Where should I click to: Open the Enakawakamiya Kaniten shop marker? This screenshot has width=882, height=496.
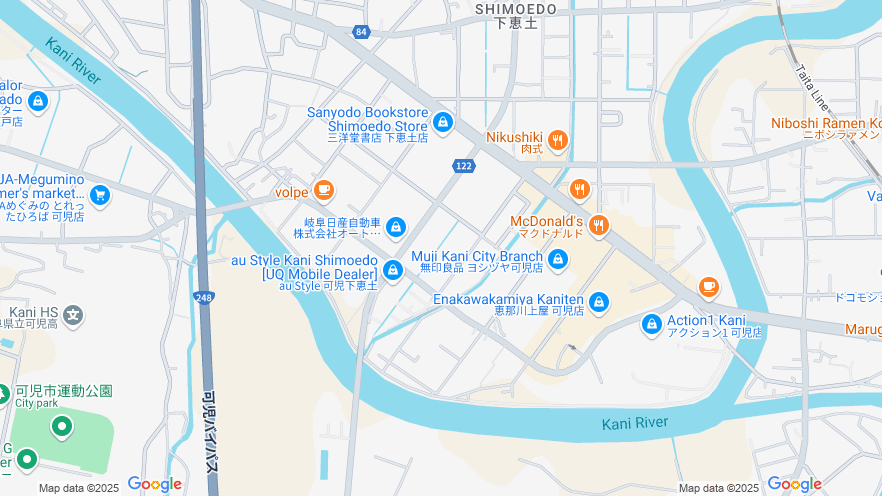pos(599,301)
